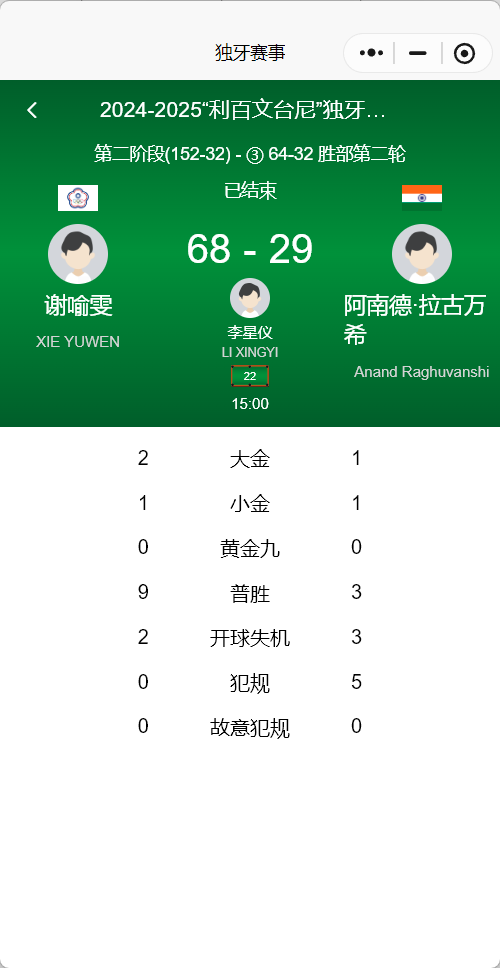The height and width of the screenshot is (968, 500).
Task: View referee Li Xingyi's avatar
Action: (249, 298)
